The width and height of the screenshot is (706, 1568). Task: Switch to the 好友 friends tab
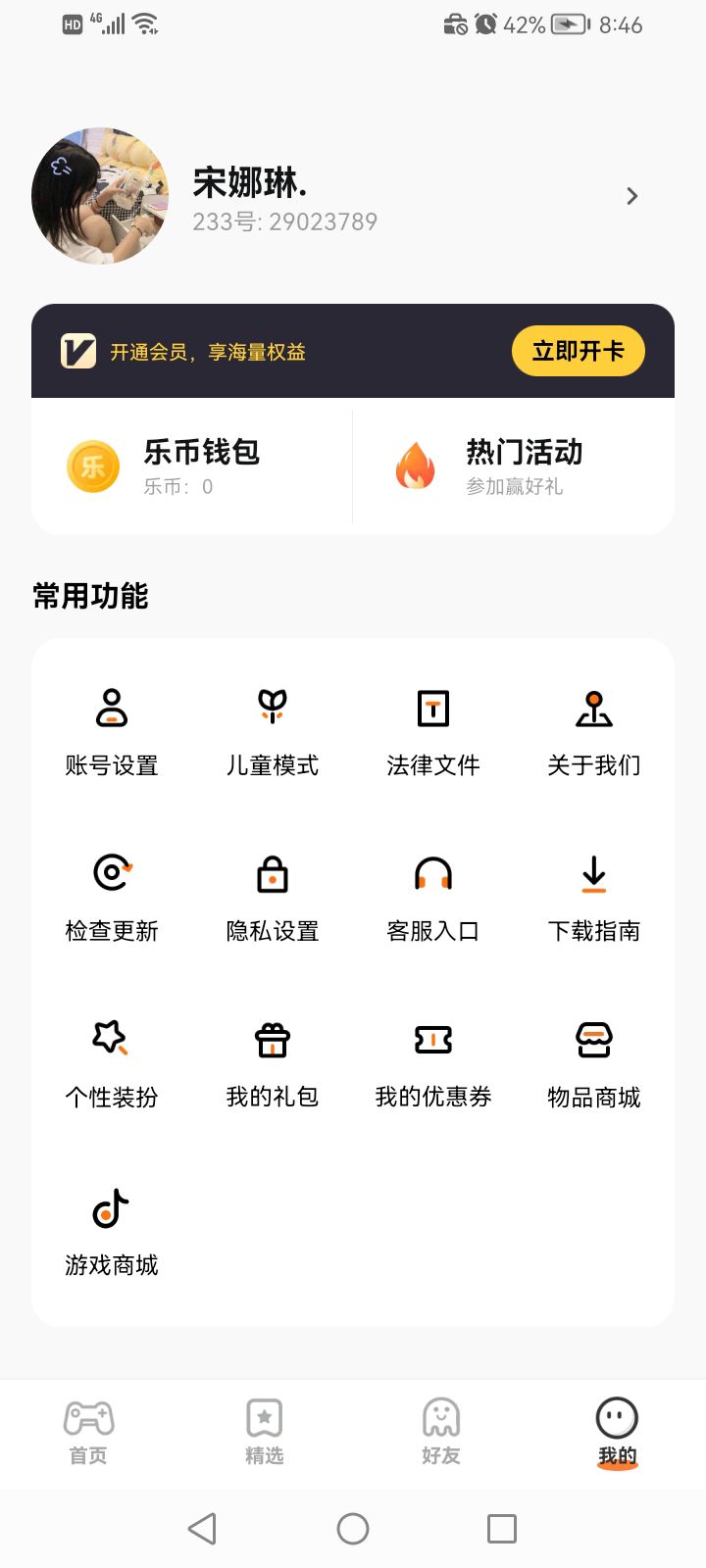(x=441, y=1432)
